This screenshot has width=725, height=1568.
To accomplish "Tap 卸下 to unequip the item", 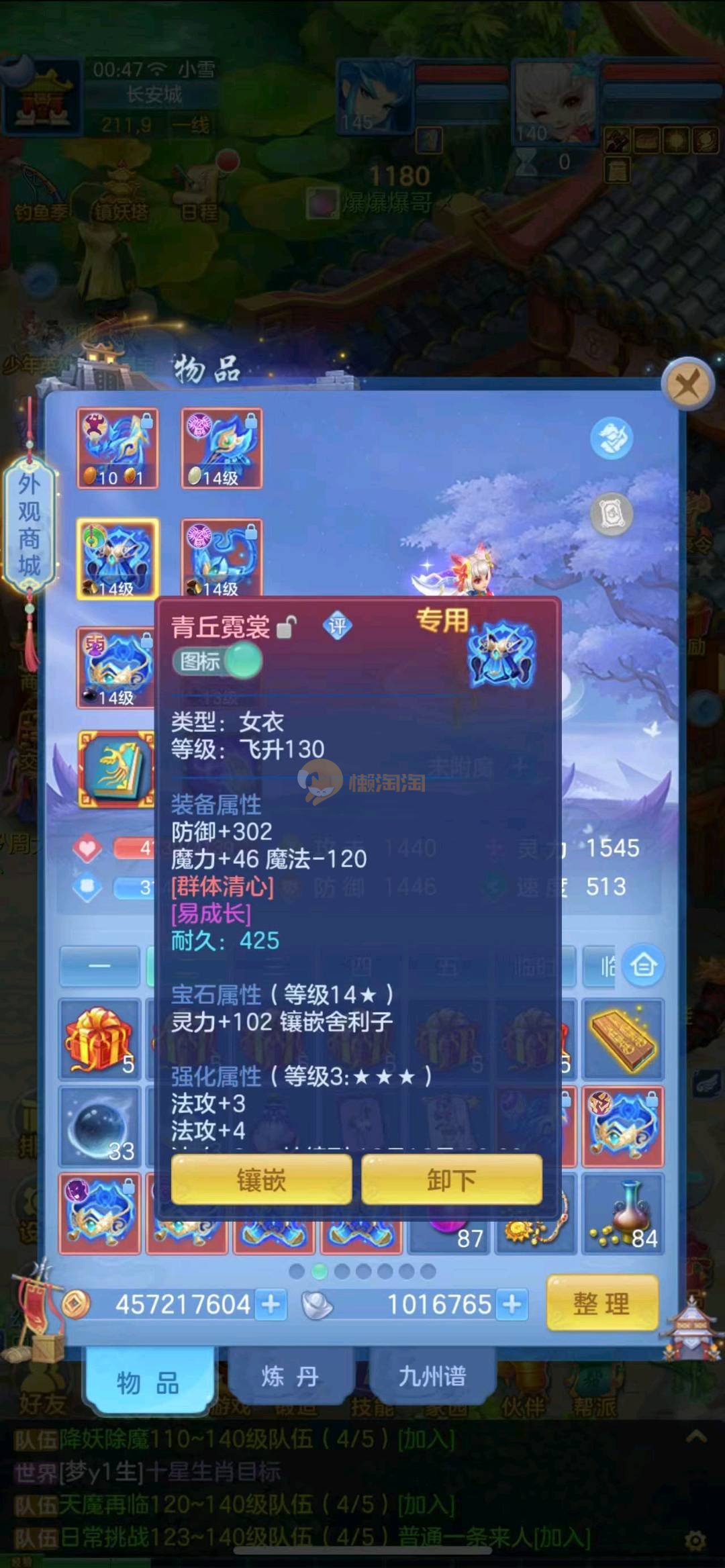I will tap(451, 1179).
